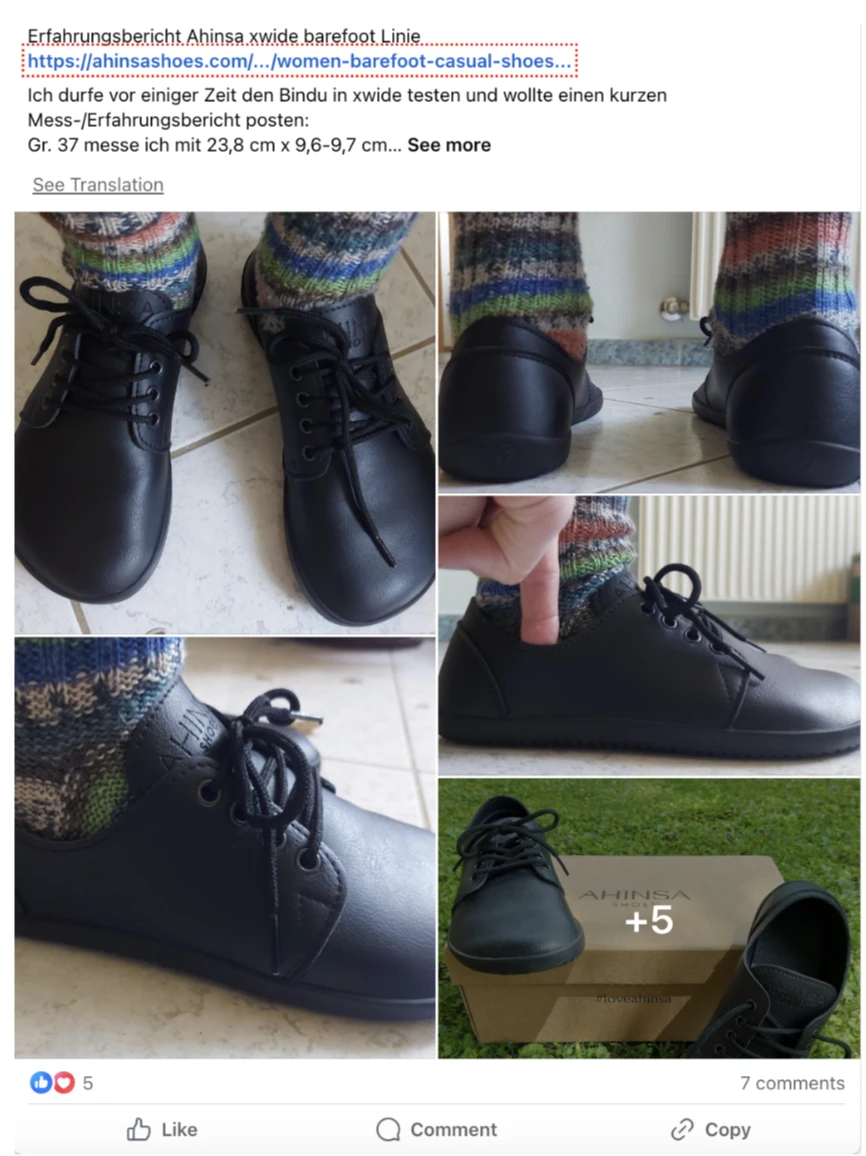Open the ahinsashoes.com link
The image size is (866, 1156).
click(x=299, y=62)
